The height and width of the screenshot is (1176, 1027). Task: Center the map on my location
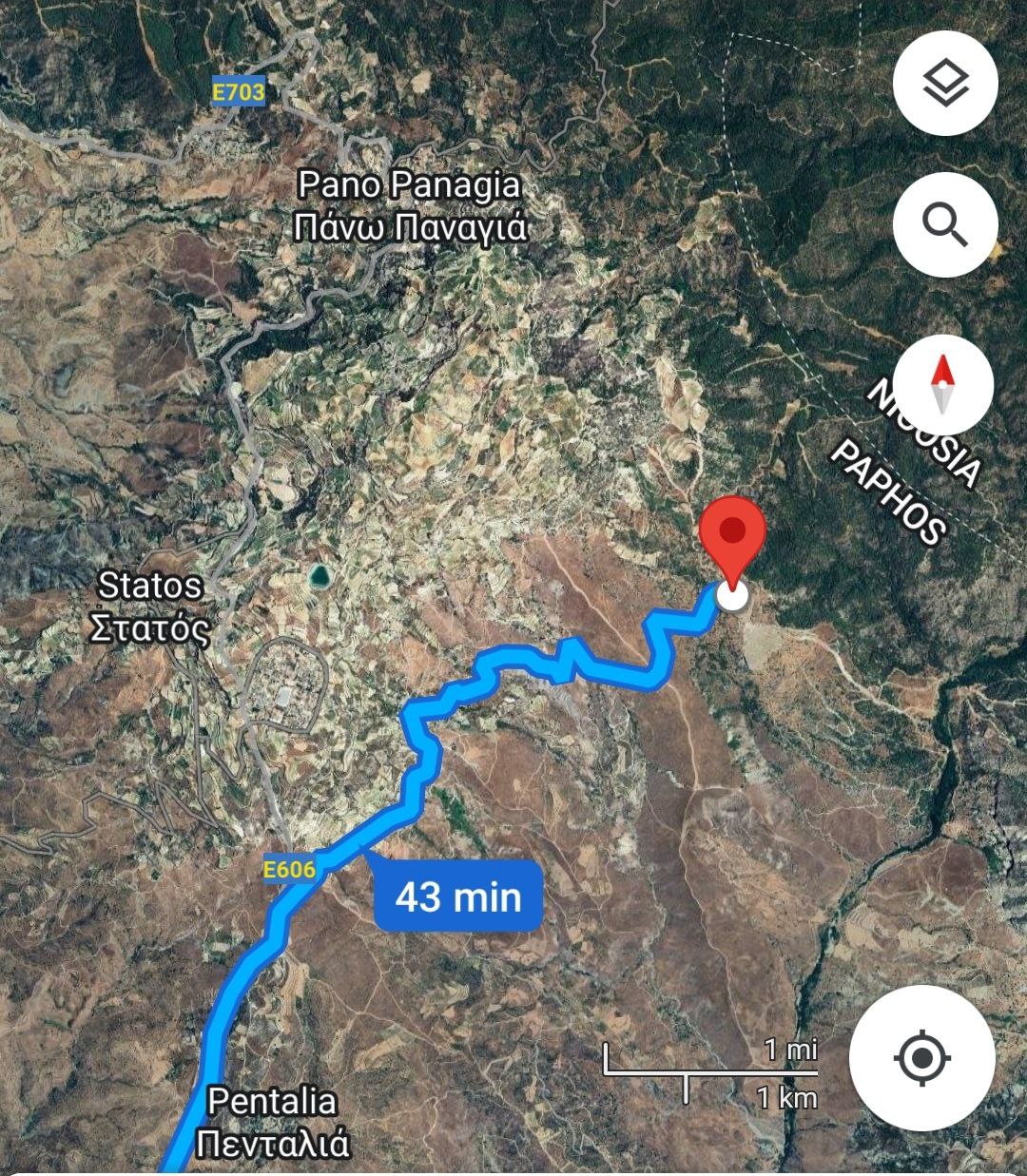(921, 1057)
